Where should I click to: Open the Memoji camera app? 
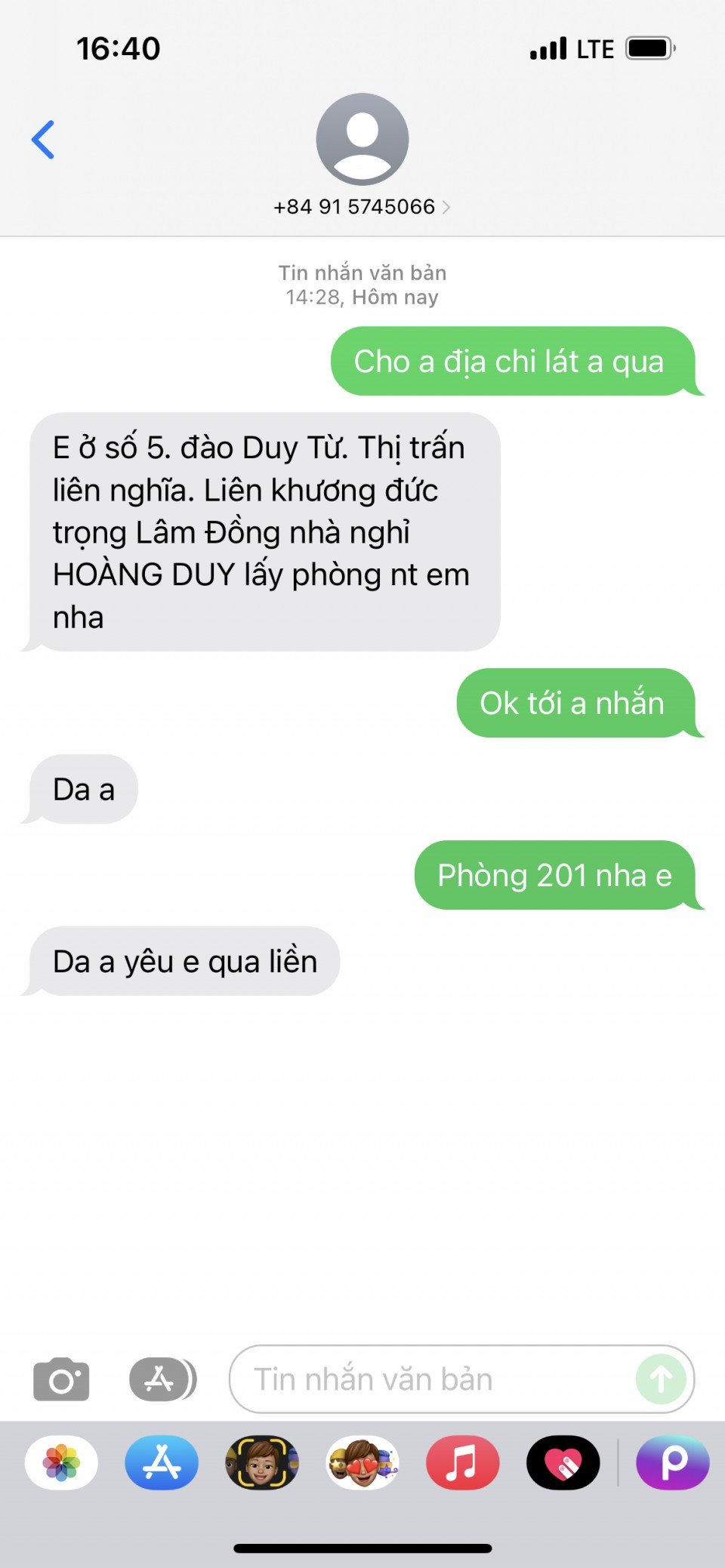click(x=262, y=1463)
